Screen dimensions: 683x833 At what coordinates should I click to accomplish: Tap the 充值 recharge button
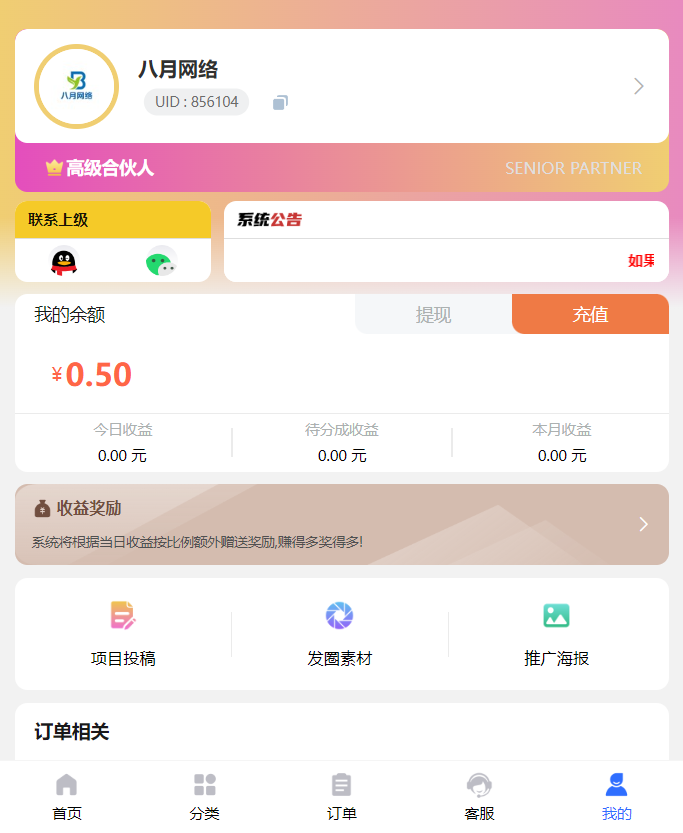pyautogui.click(x=590, y=314)
